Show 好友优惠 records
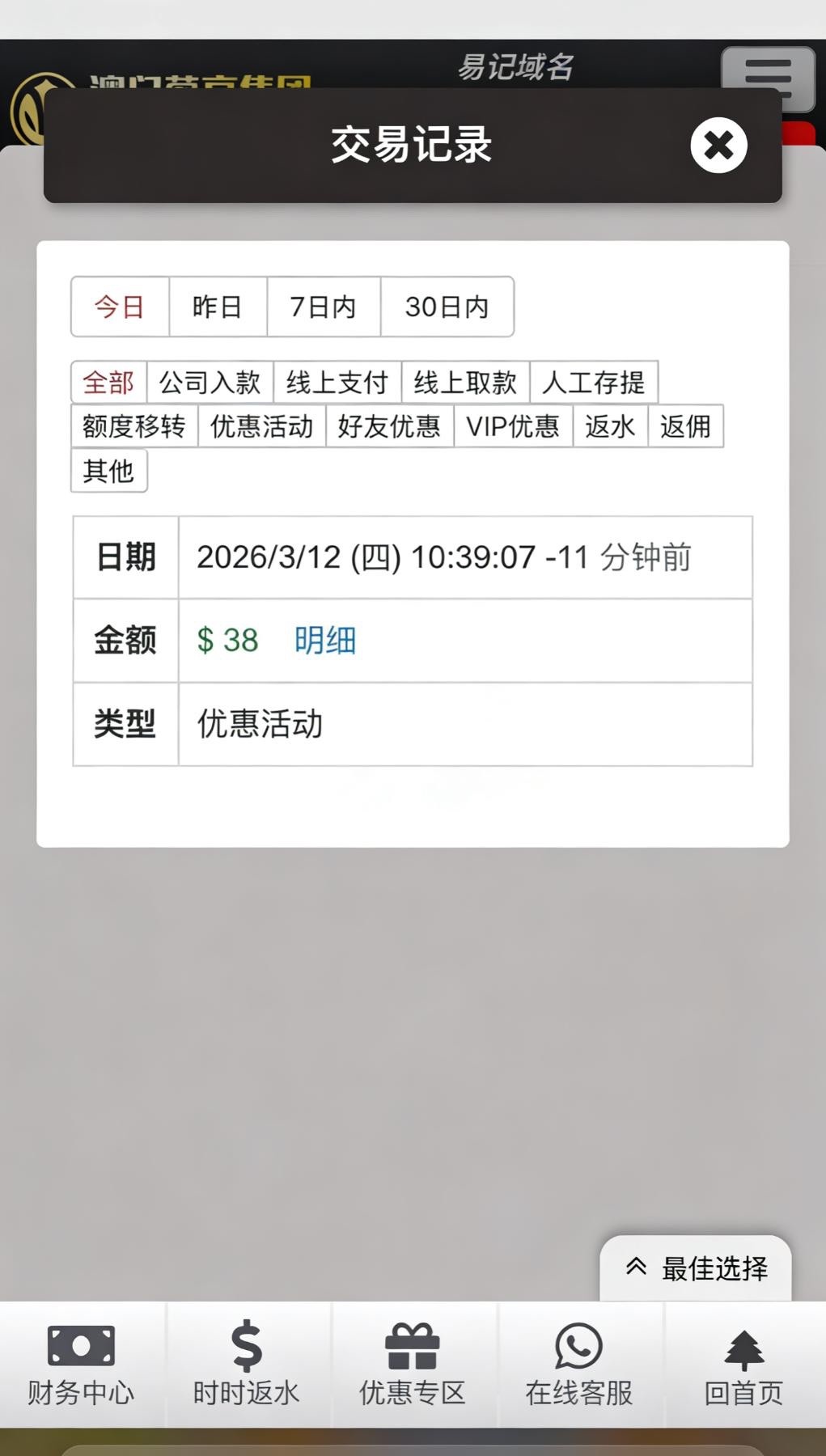The height and width of the screenshot is (1456, 826). (389, 426)
